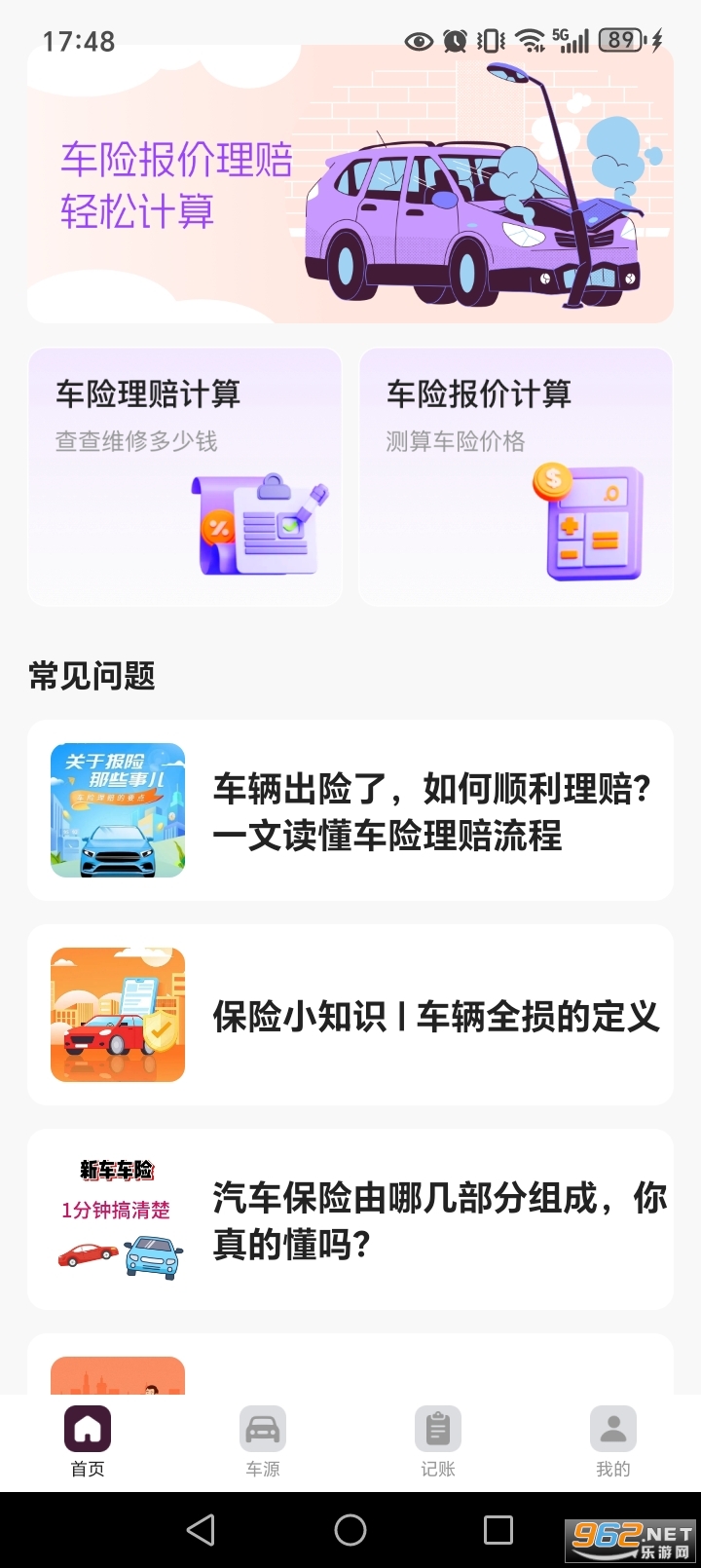Screen dimensions: 701x1568
Task: Select the 首页 home icon in bottom navigation
Action: pyautogui.click(x=88, y=1428)
